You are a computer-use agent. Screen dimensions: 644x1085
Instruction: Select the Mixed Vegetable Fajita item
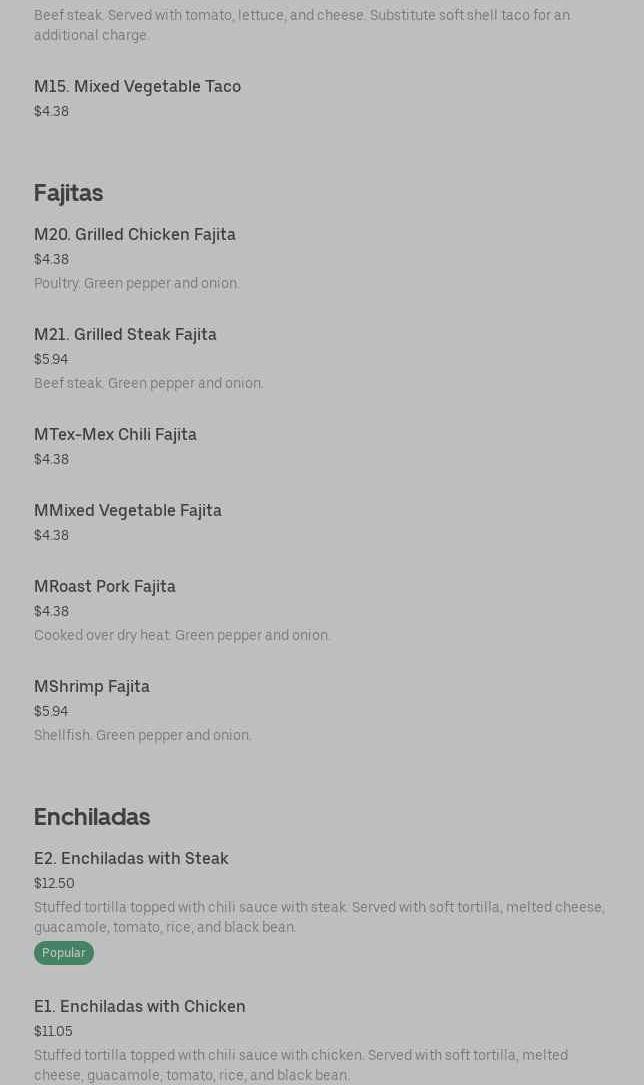[128, 511]
